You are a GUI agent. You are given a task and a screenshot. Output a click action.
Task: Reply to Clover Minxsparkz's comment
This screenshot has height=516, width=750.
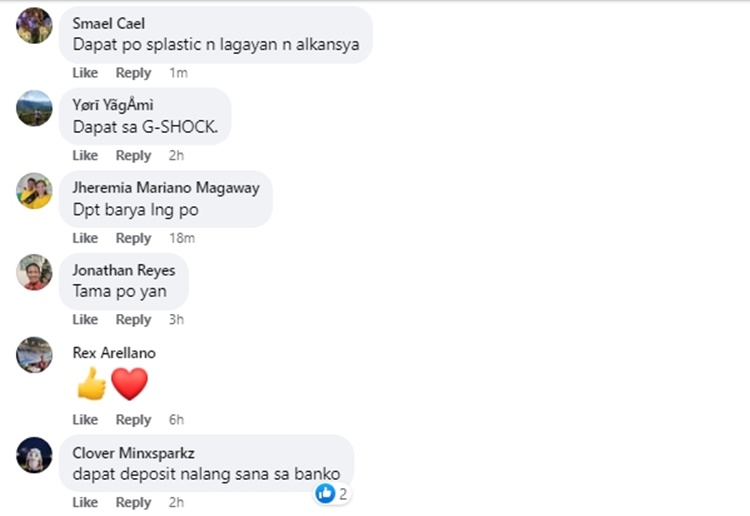tap(133, 502)
